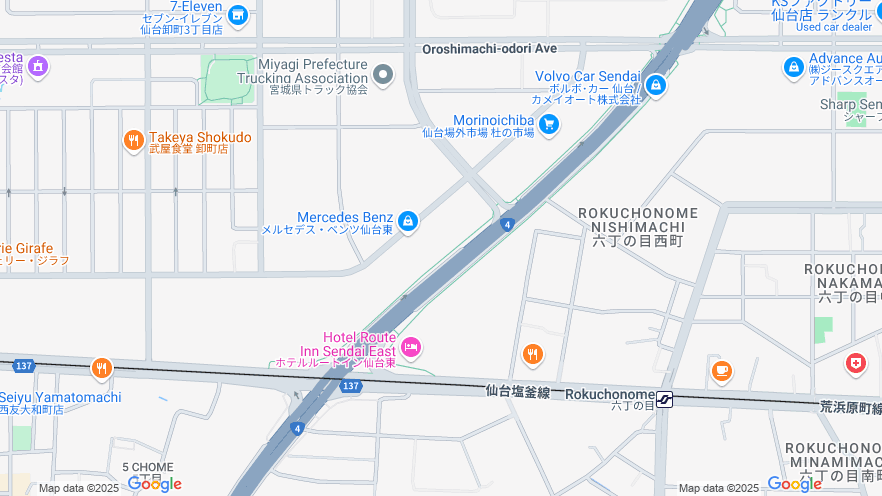Open the red hospital cross marker
Screen dimensions: 882x496
[855, 364]
